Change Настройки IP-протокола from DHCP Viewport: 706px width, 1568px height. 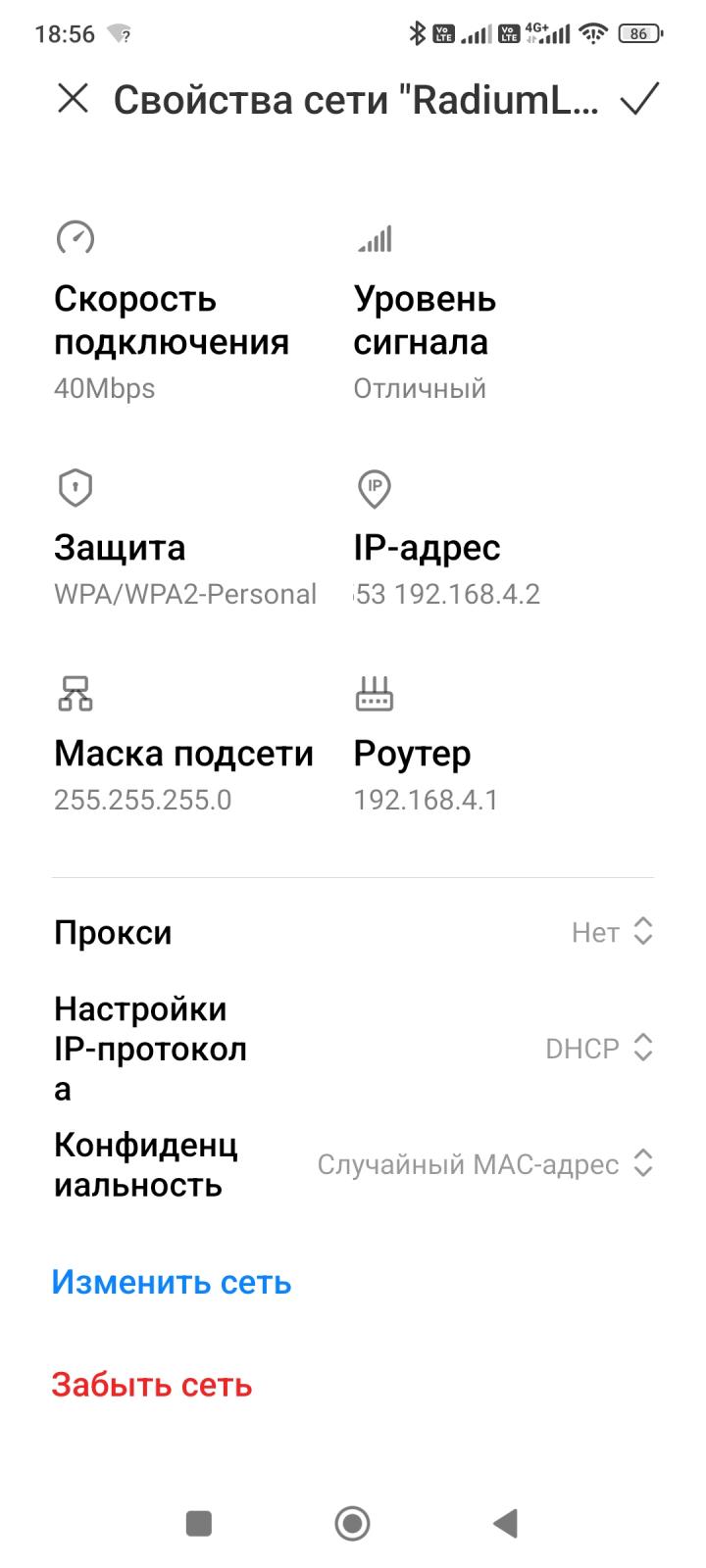(353, 1049)
